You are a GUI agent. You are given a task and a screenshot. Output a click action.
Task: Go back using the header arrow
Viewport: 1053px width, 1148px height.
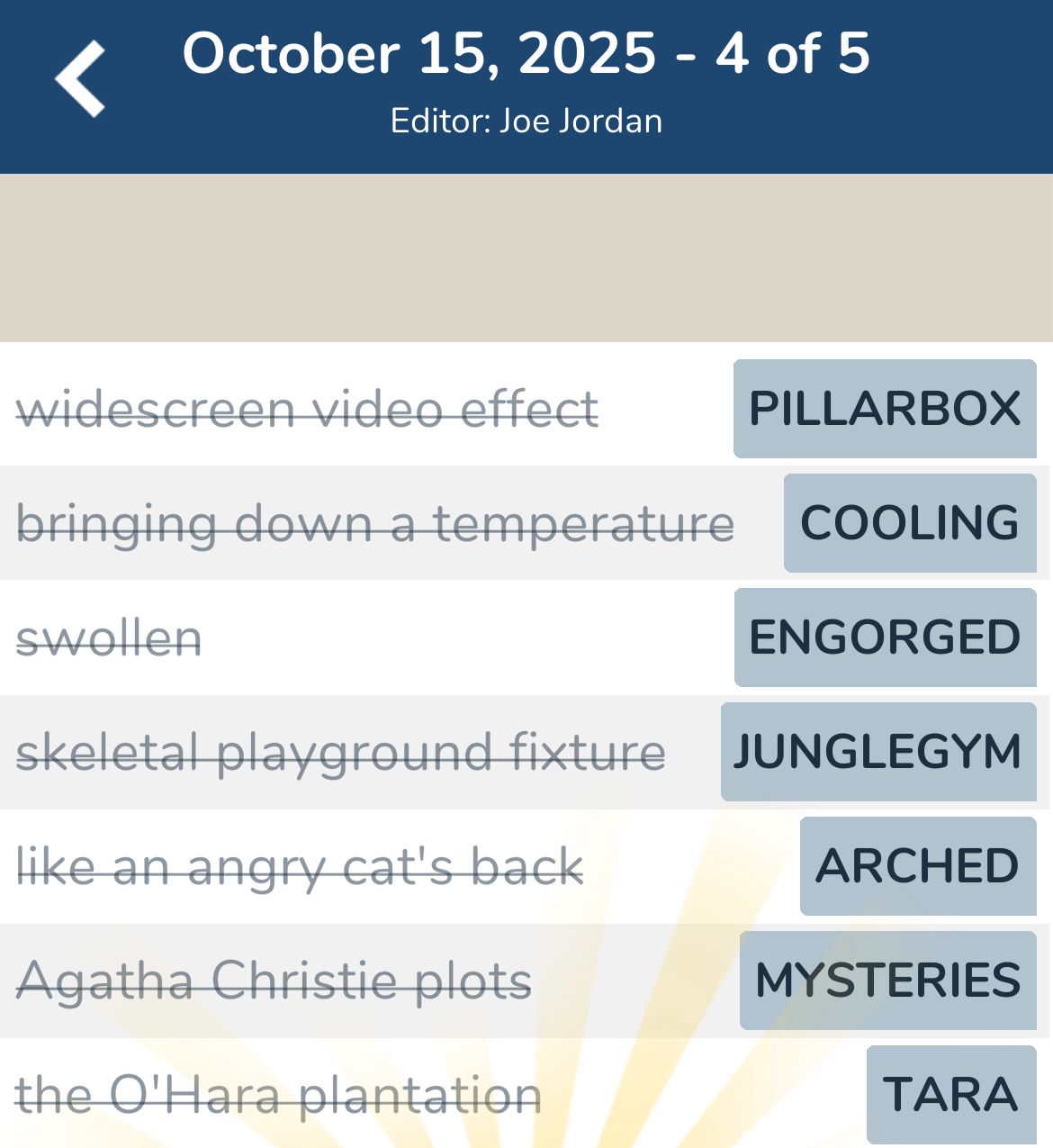click(81, 79)
